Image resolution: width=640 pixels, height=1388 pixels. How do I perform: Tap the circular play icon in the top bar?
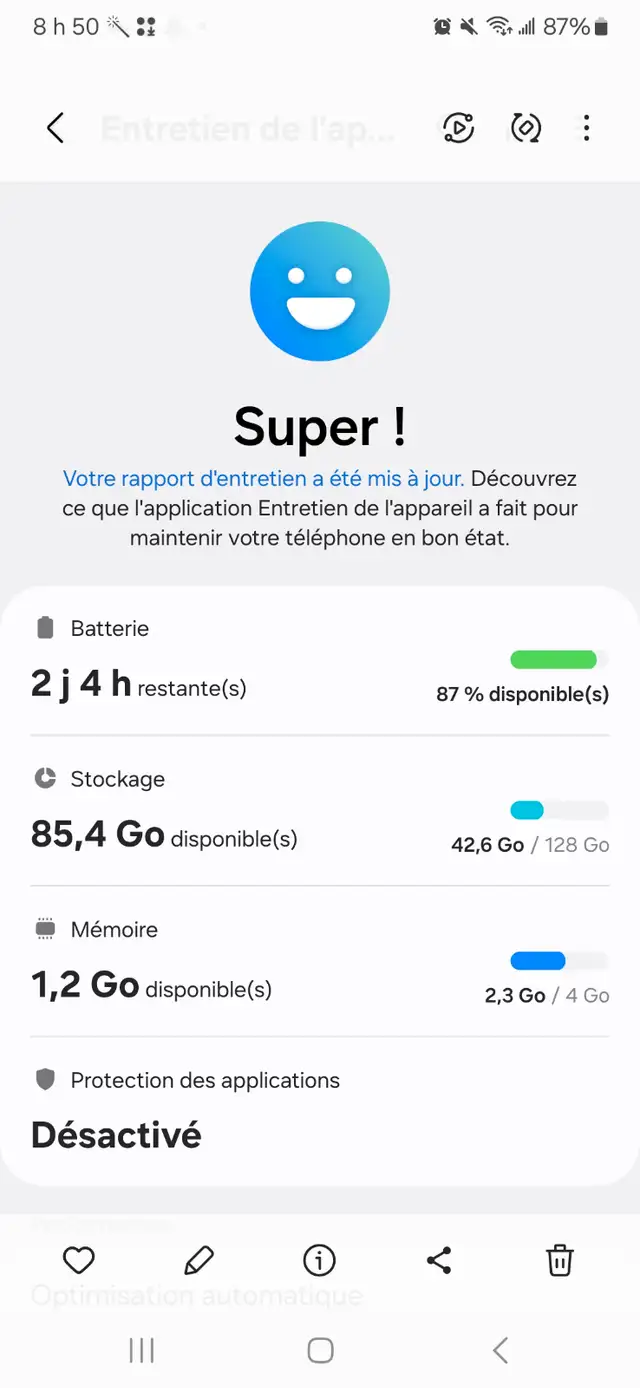pyautogui.click(x=458, y=128)
